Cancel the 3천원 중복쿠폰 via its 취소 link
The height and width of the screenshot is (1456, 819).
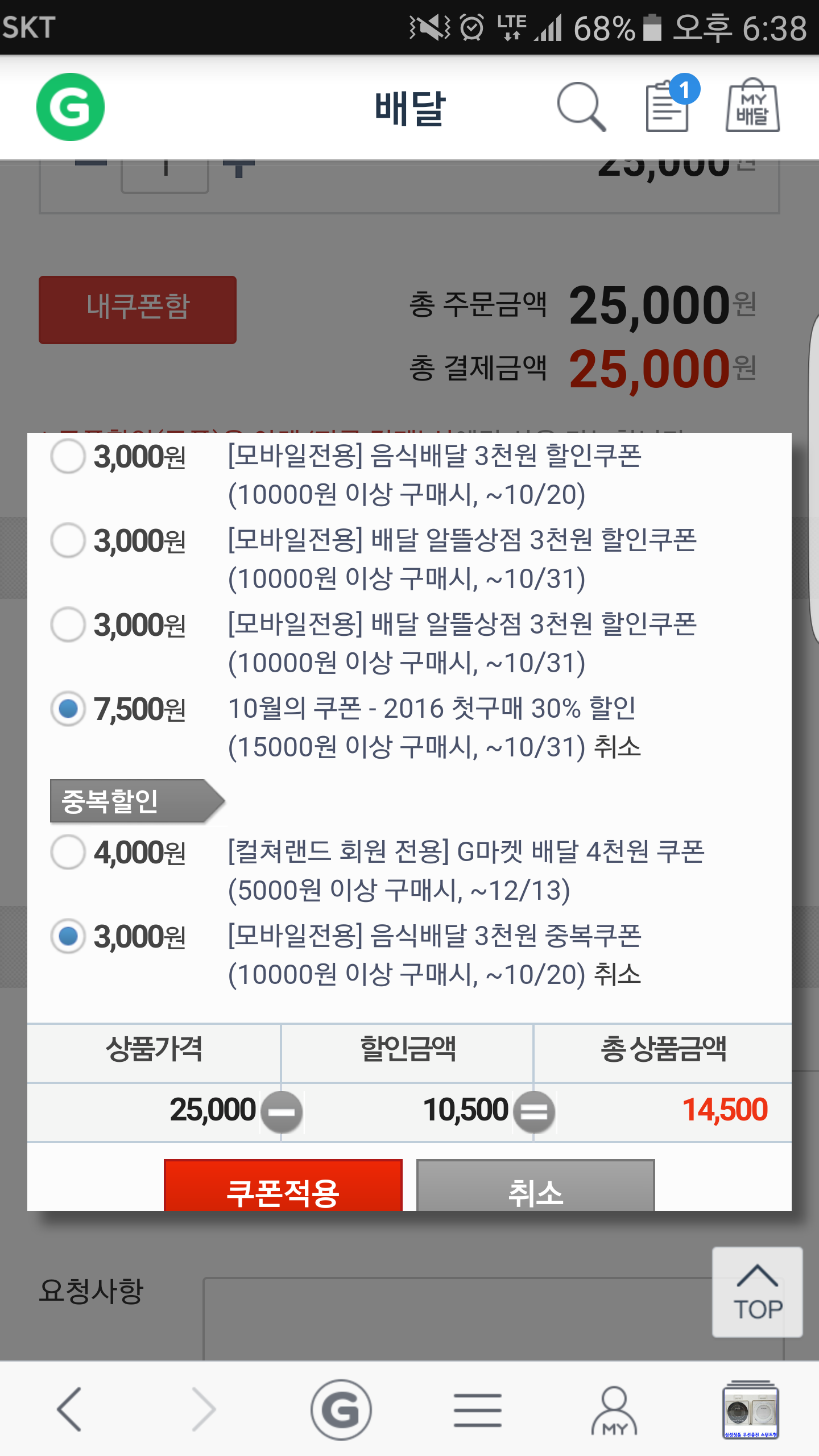coord(618,974)
